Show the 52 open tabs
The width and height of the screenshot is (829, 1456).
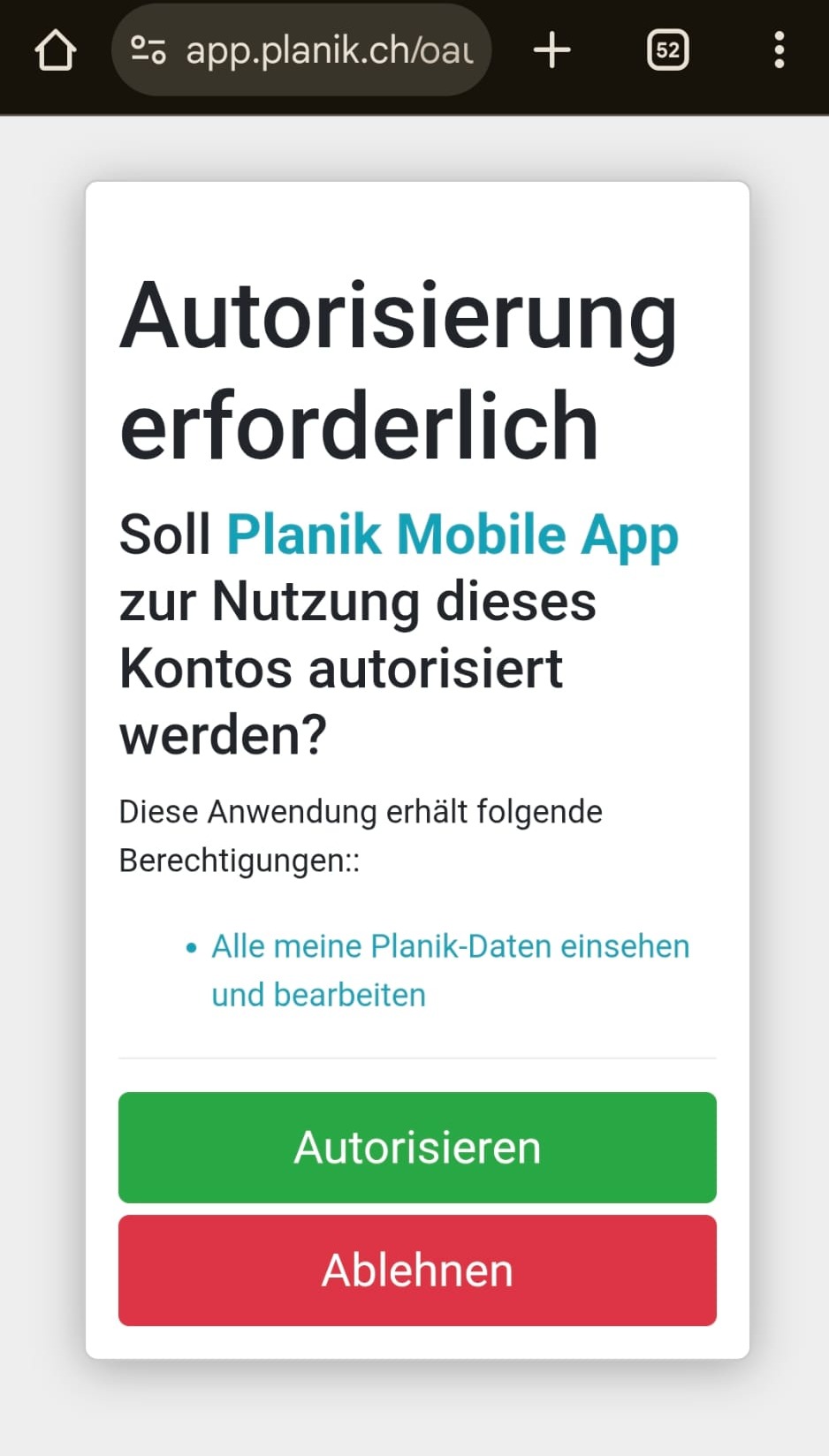667,50
